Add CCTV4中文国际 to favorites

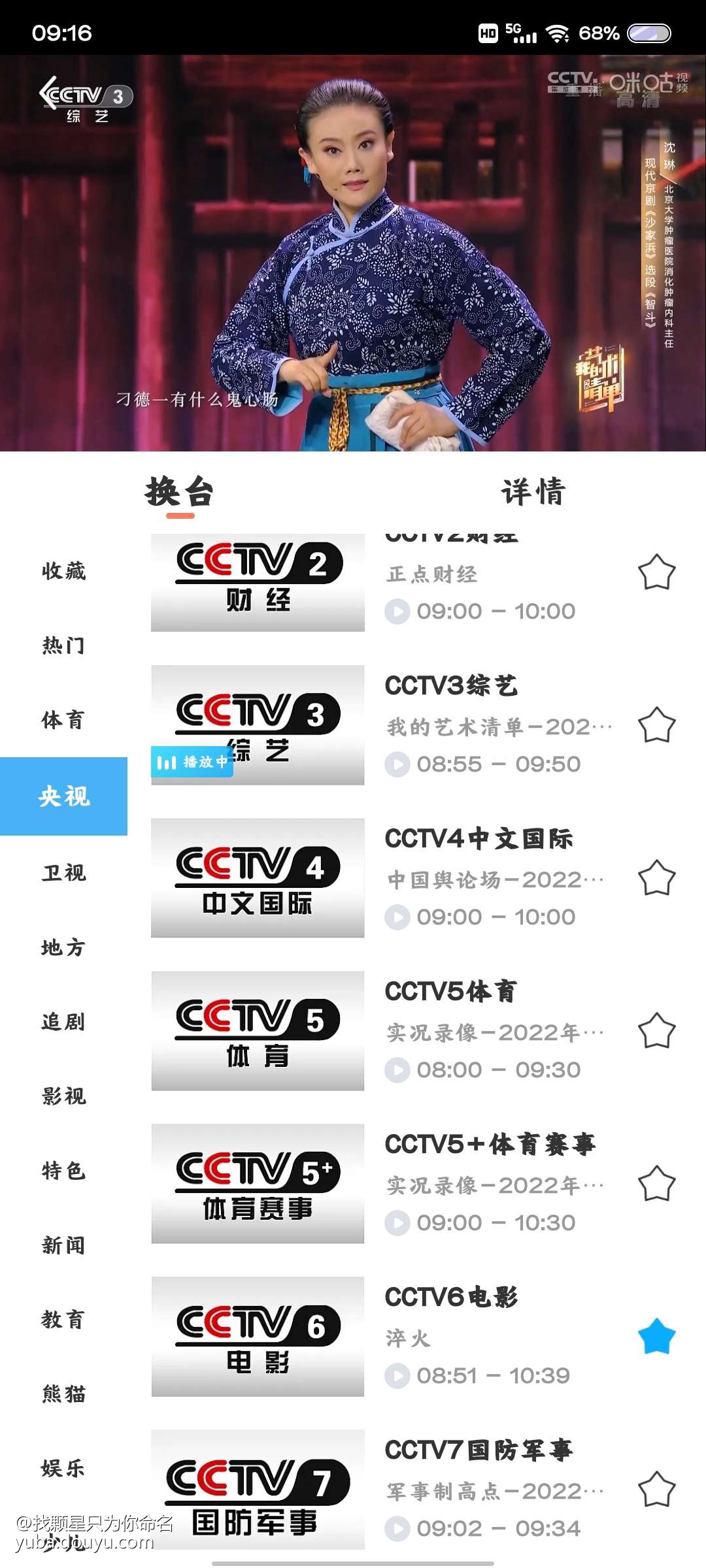tap(656, 878)
